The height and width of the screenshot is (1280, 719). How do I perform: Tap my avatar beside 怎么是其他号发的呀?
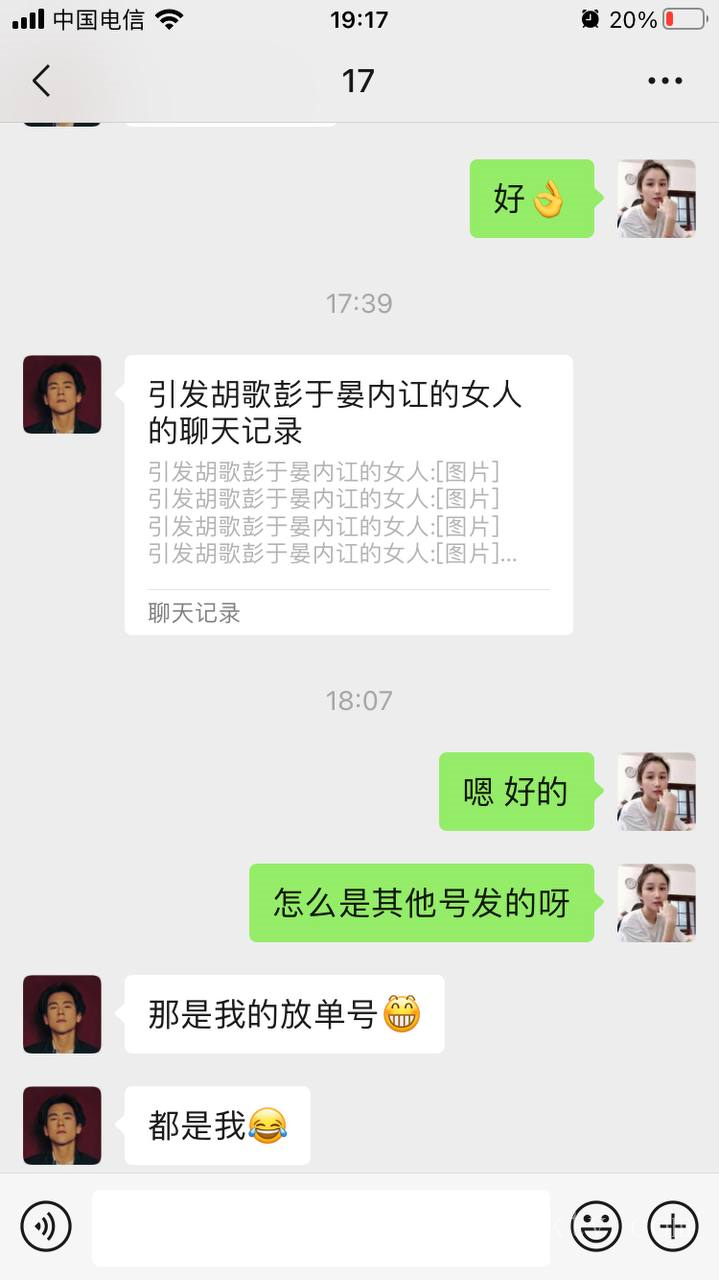tap(656, 902)
